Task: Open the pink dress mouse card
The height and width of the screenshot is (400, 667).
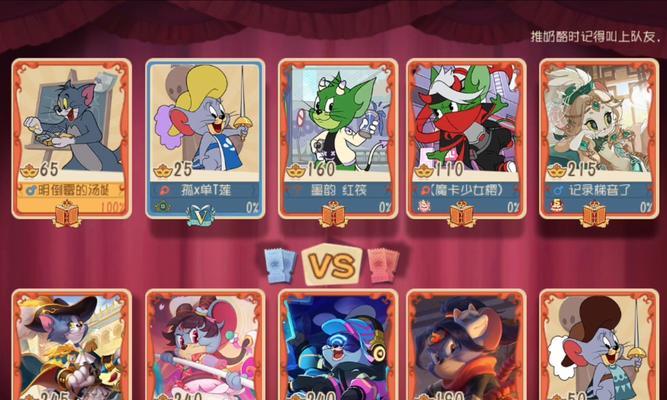Action: click(x=205, y=345)
